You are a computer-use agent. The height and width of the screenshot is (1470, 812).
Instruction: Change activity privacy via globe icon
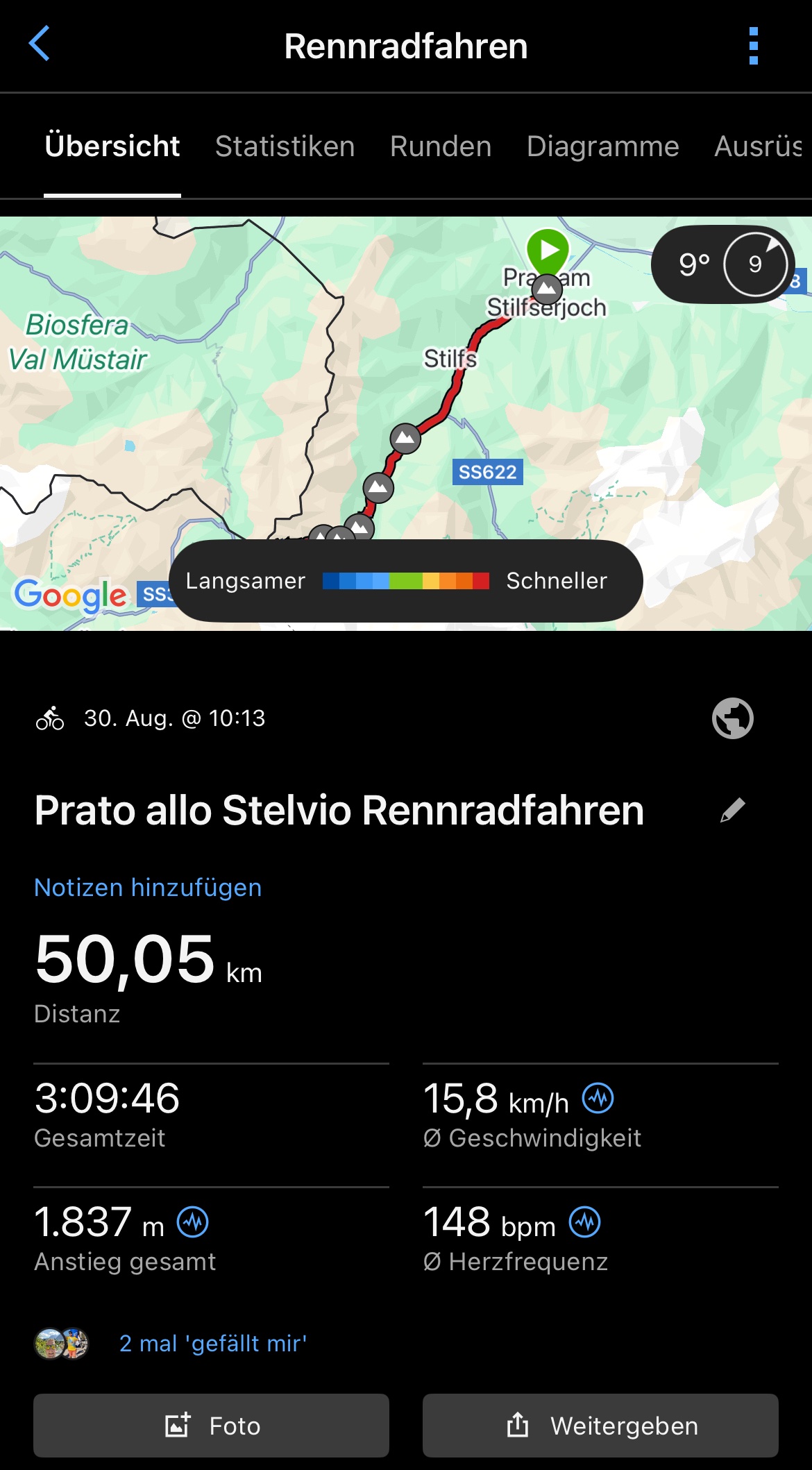point(732,718)
